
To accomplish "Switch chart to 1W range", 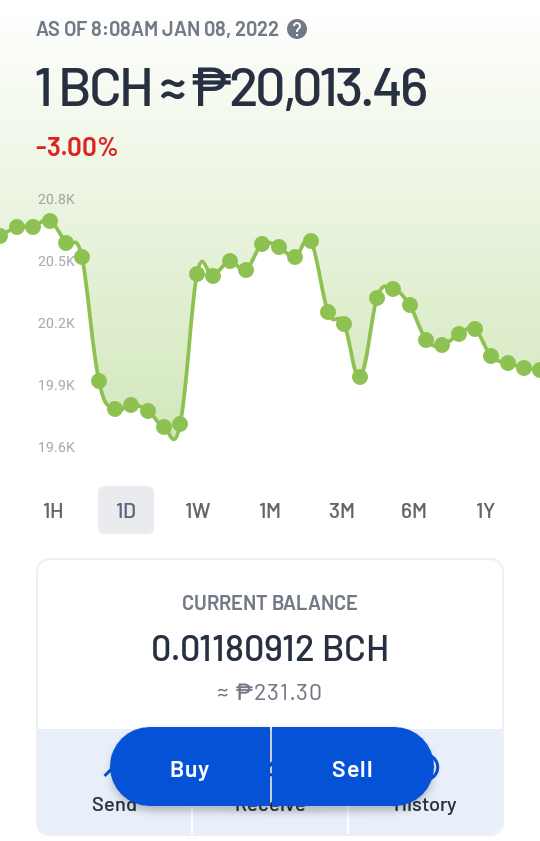I will click(197, 511).
